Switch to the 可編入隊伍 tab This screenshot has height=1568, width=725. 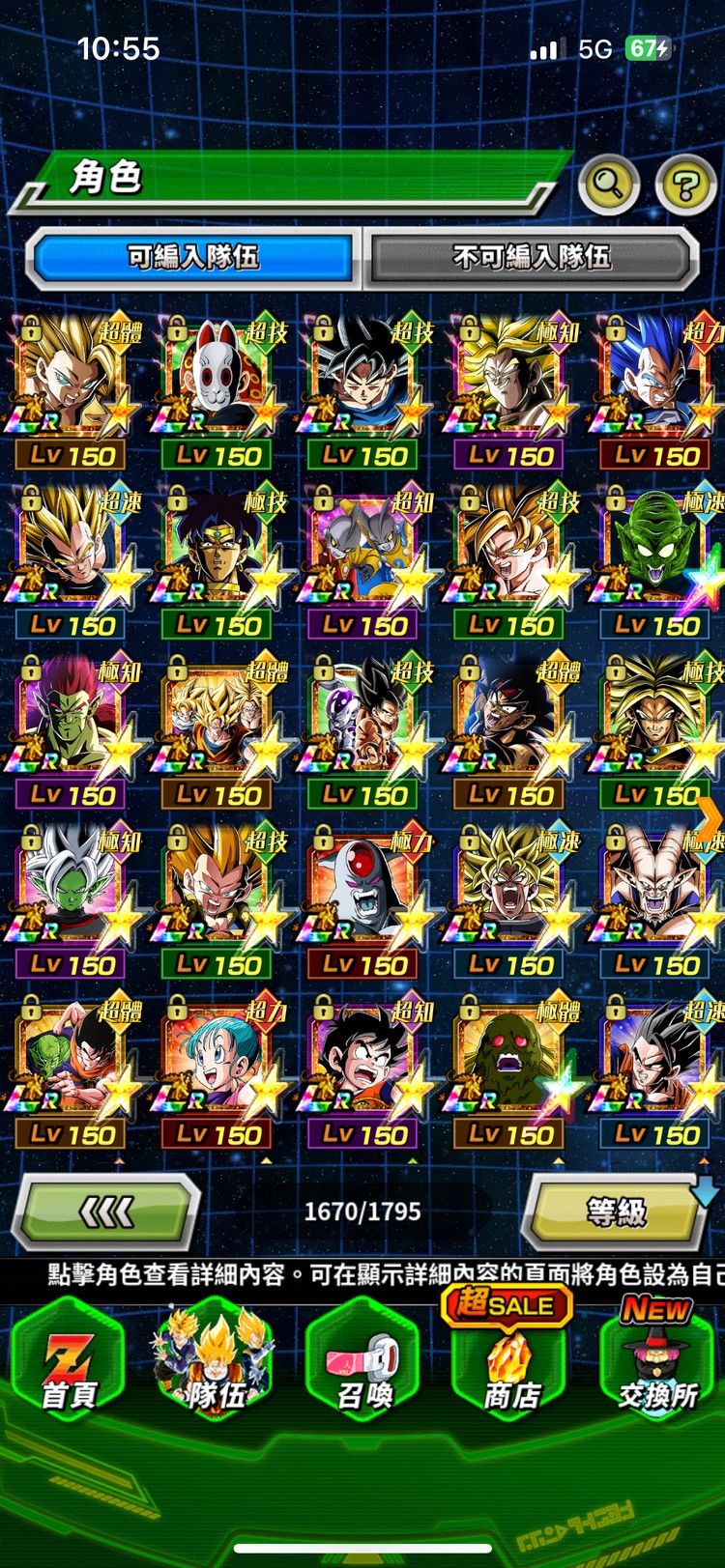pyautogui.click(x=193, y=257)
